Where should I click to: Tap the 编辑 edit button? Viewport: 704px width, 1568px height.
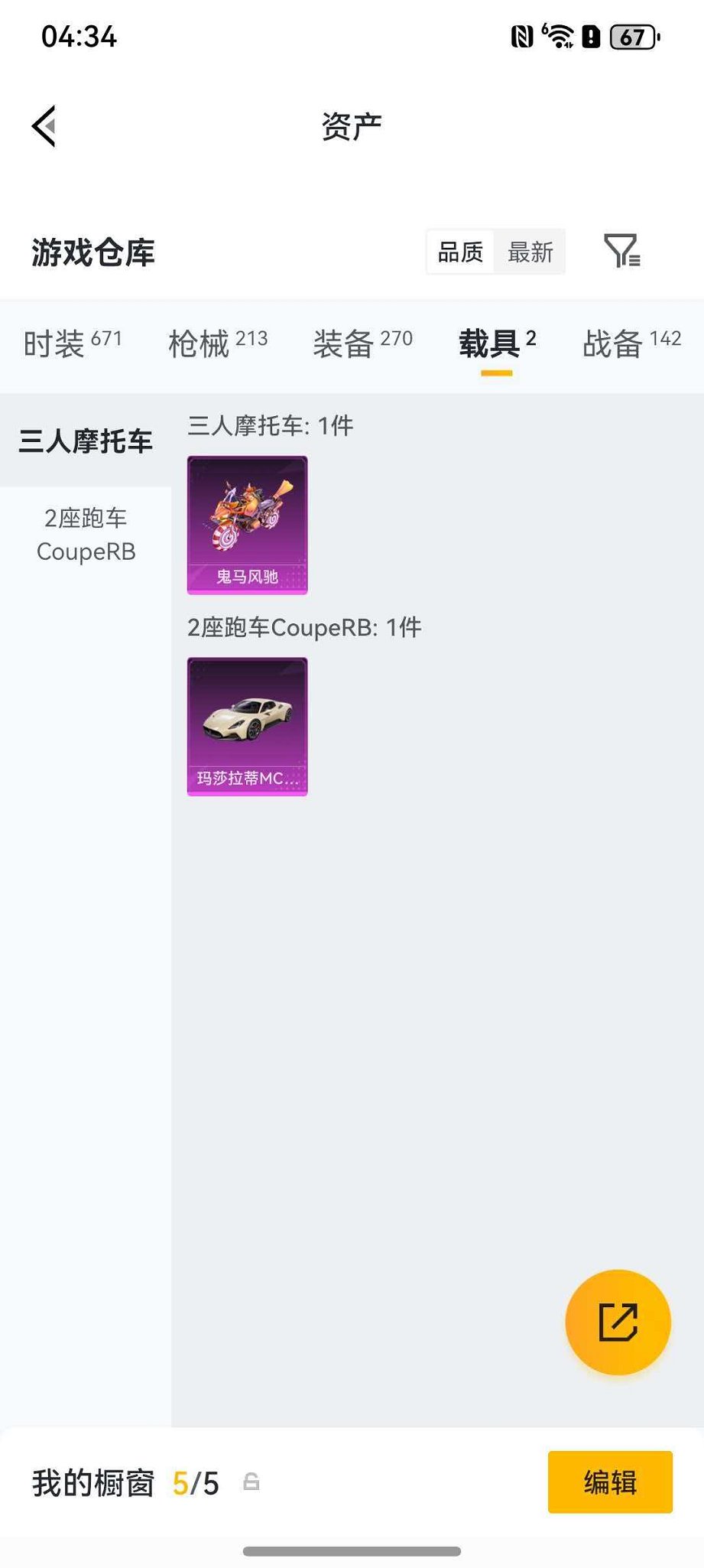point(609,1482)
